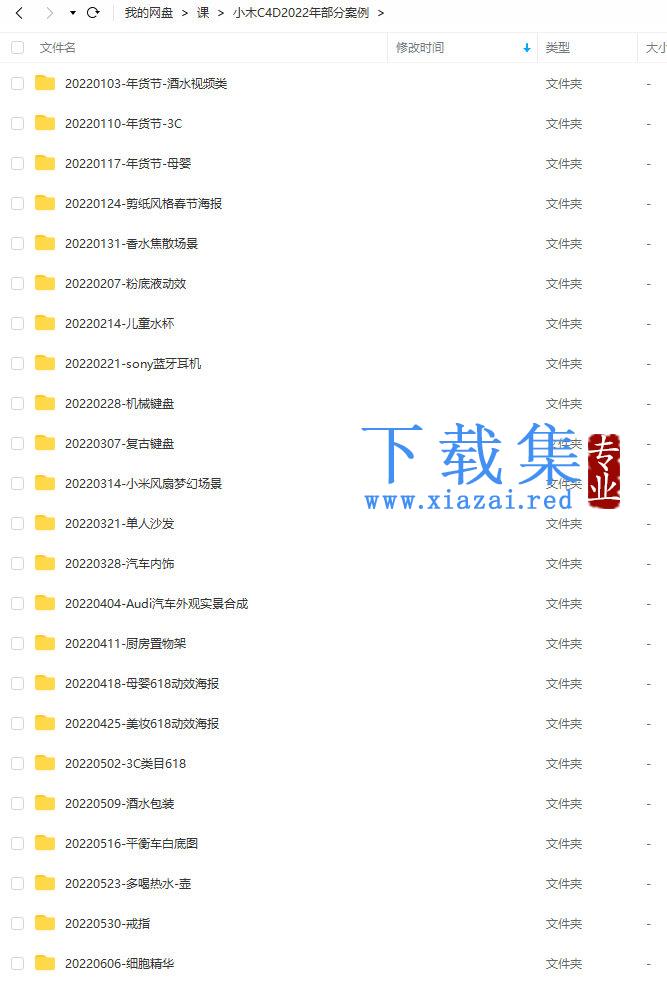Check the box for 20220117-年货节-母婴

17,163
